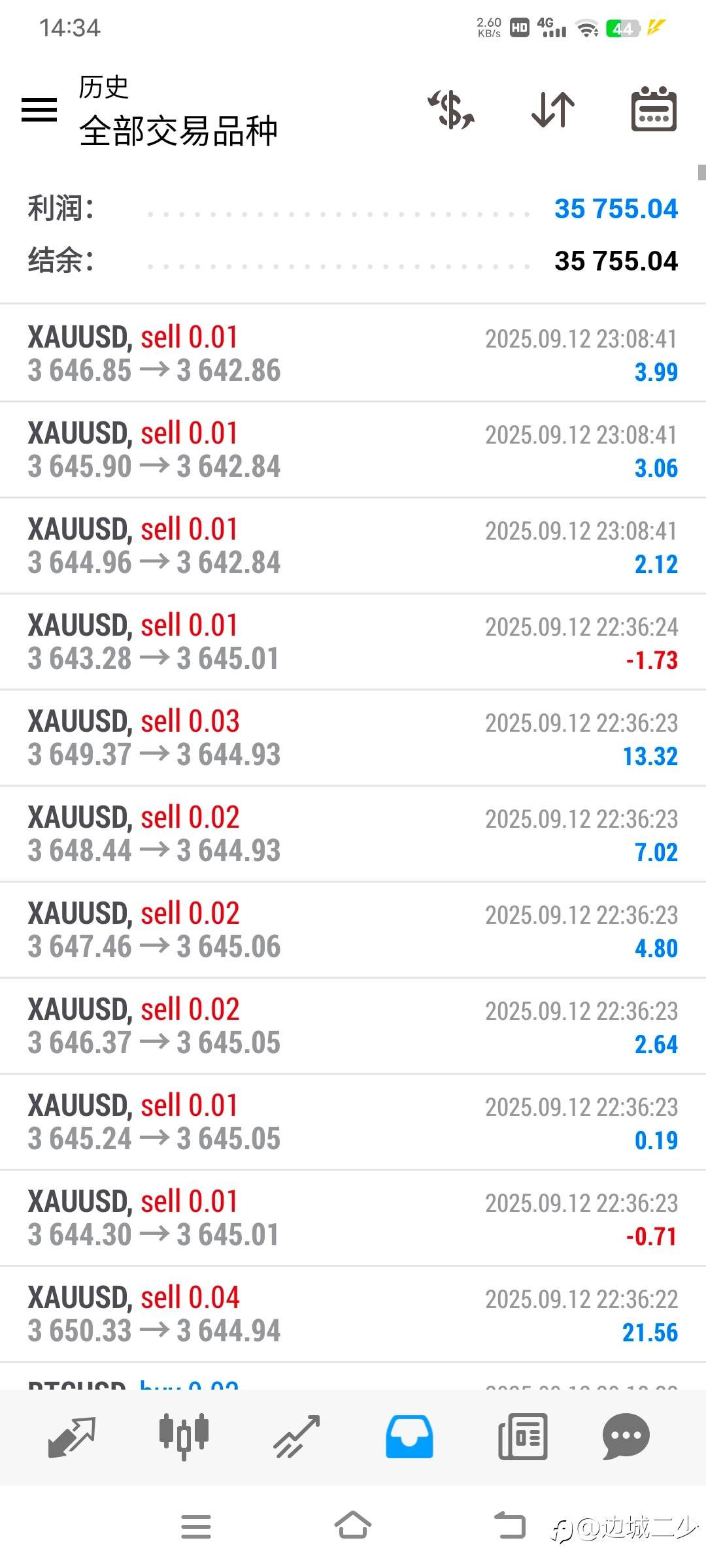
Task: Open the hamburger drawer menu
Action: (x=39, y=109)
